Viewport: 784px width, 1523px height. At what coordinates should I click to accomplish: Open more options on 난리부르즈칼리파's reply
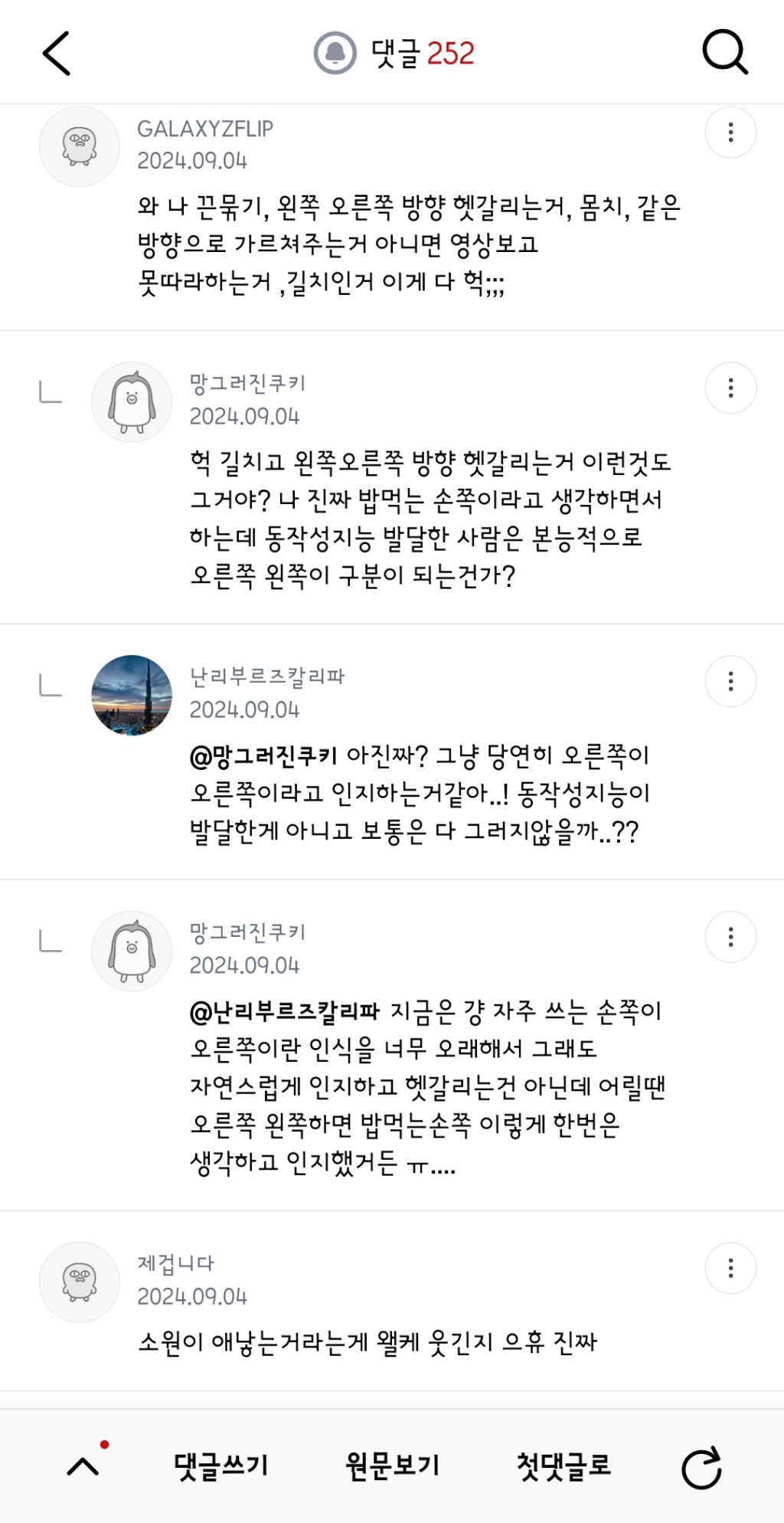tap(730, 682)
